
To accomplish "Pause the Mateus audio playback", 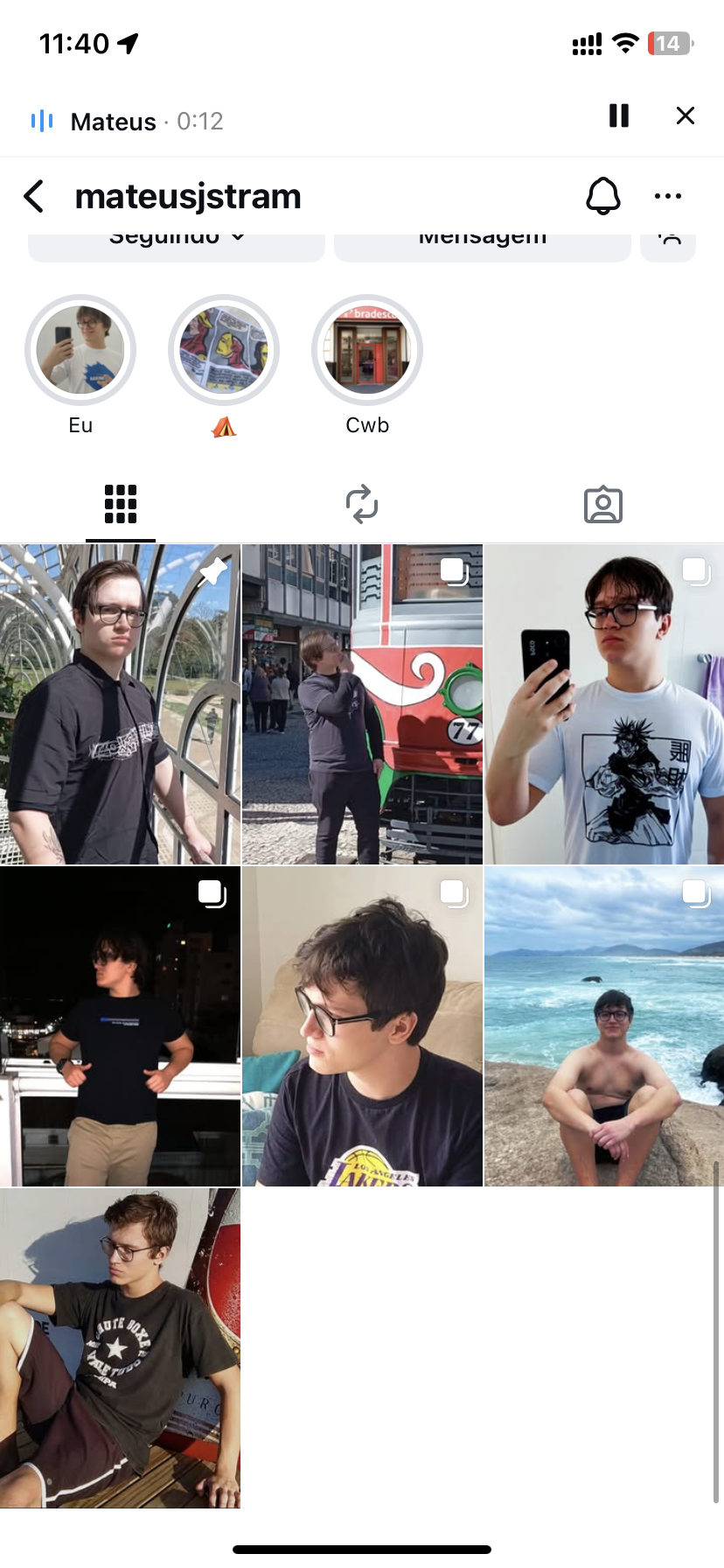I will point(618,116).
